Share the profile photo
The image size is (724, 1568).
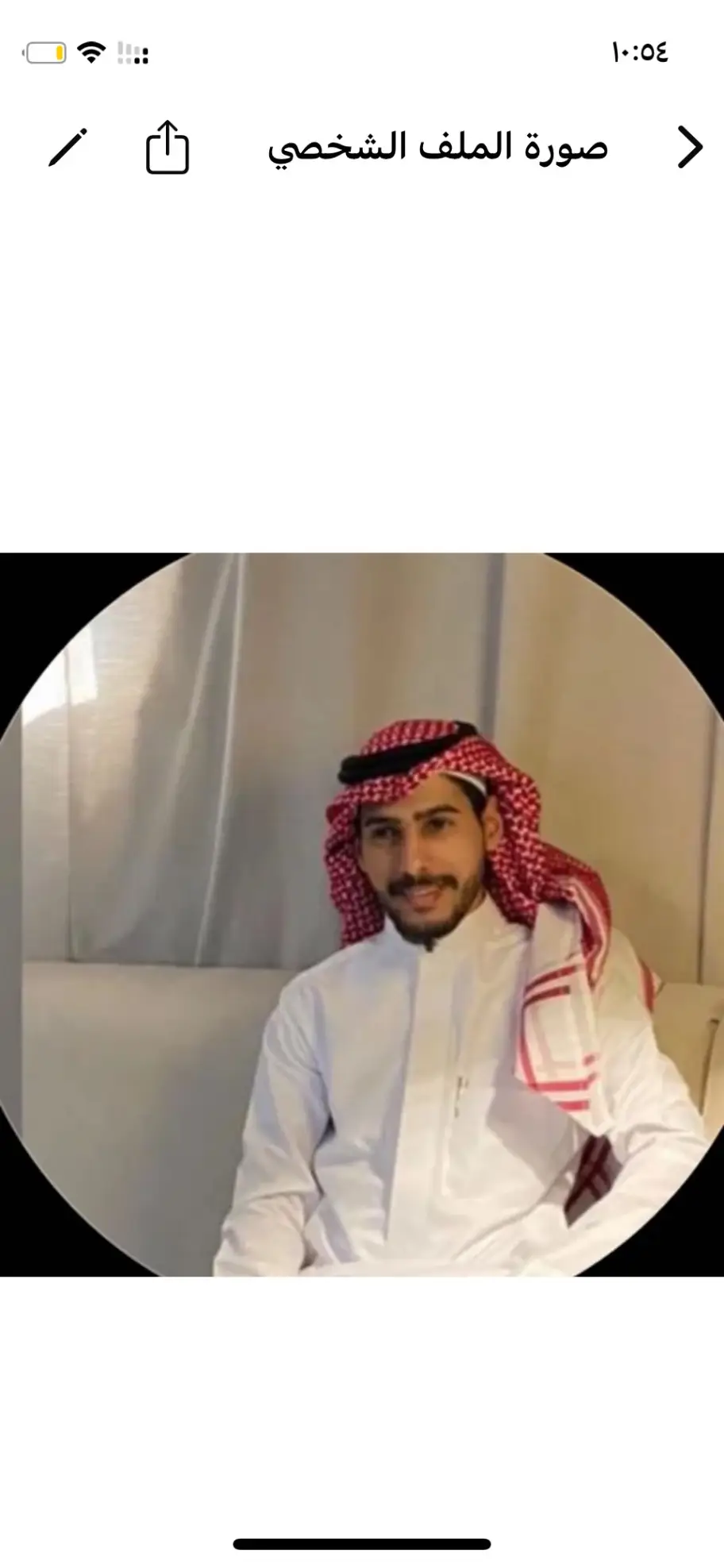tap(168, 147)
